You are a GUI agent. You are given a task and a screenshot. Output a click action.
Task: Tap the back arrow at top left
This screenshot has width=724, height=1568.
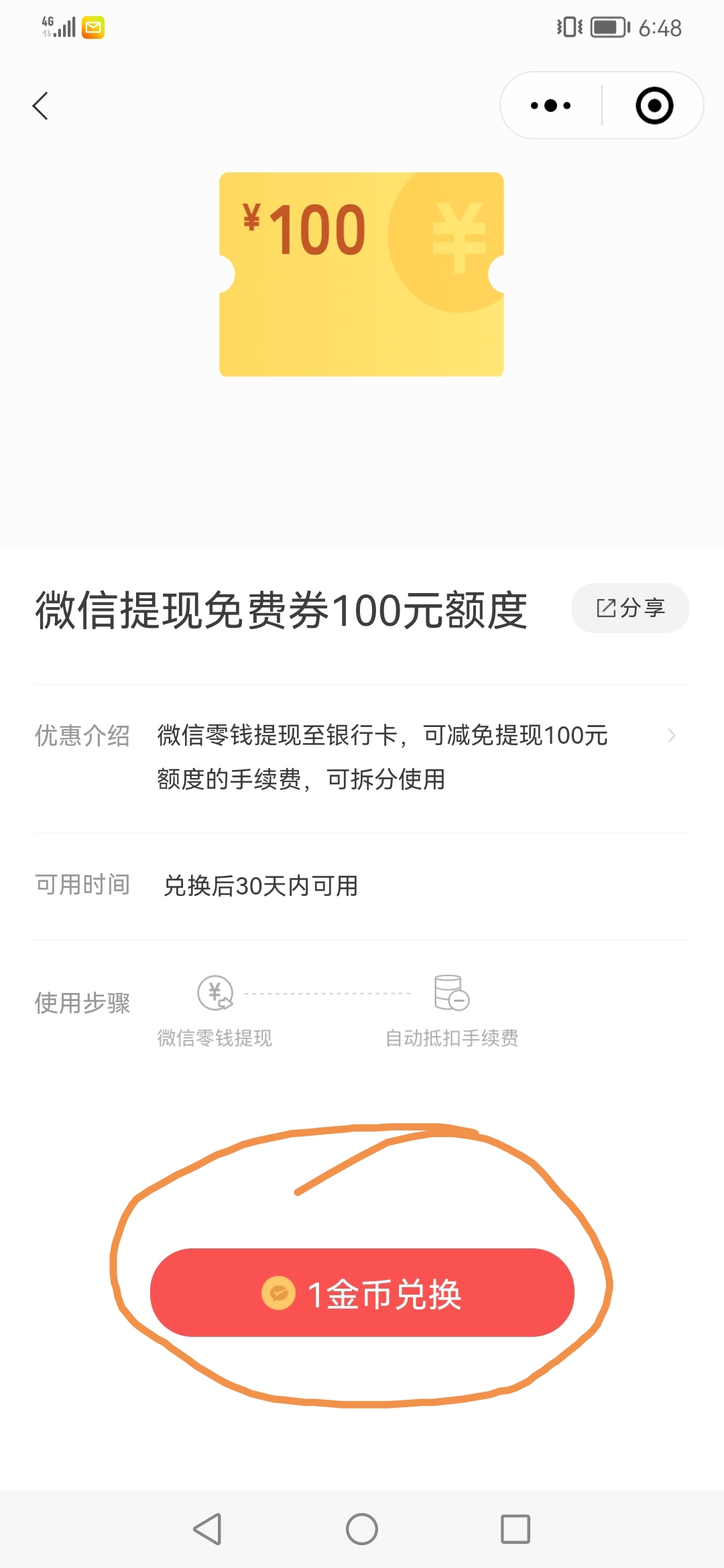(40, 105)
